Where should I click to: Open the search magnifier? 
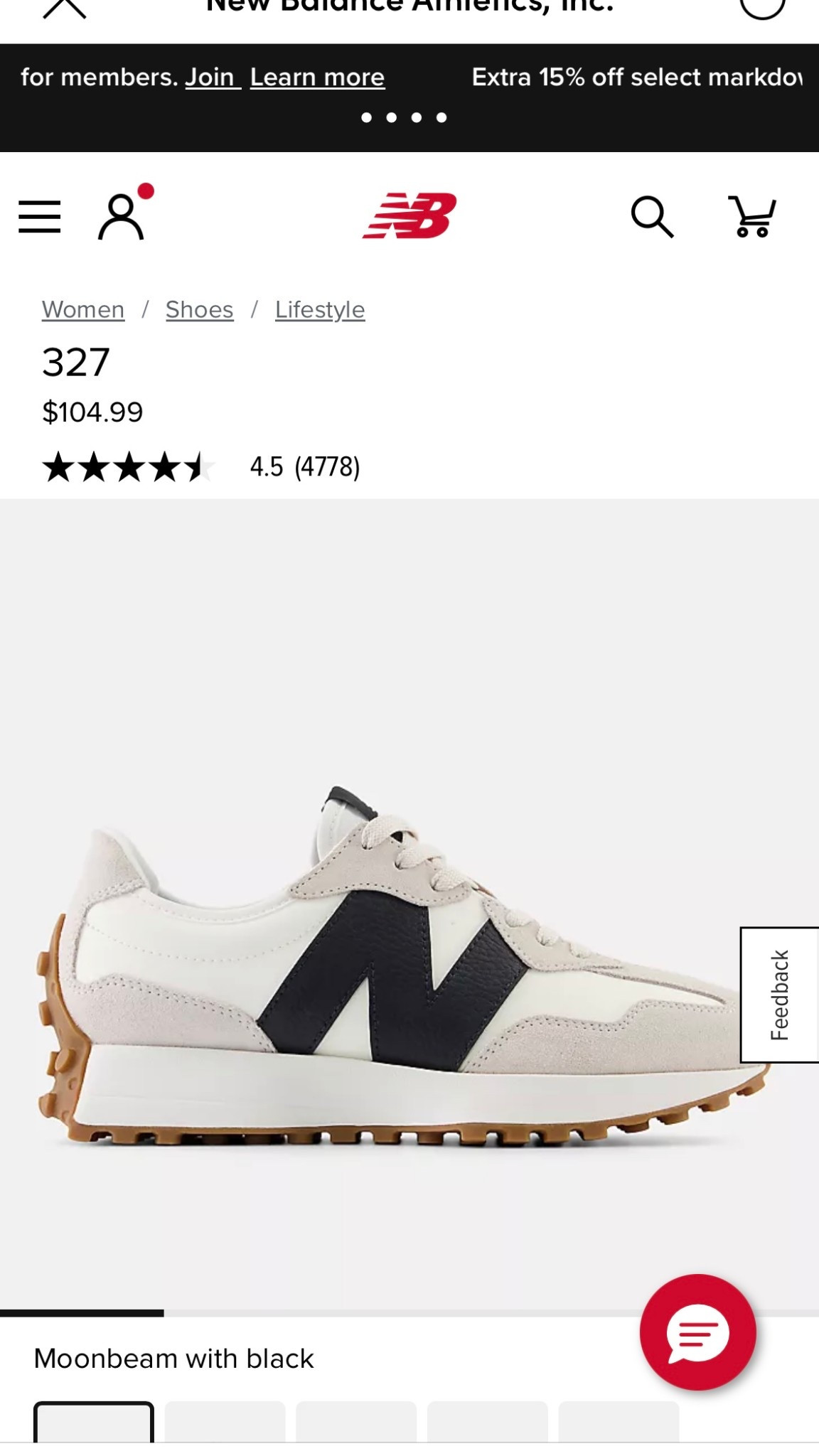pos(651,216)
